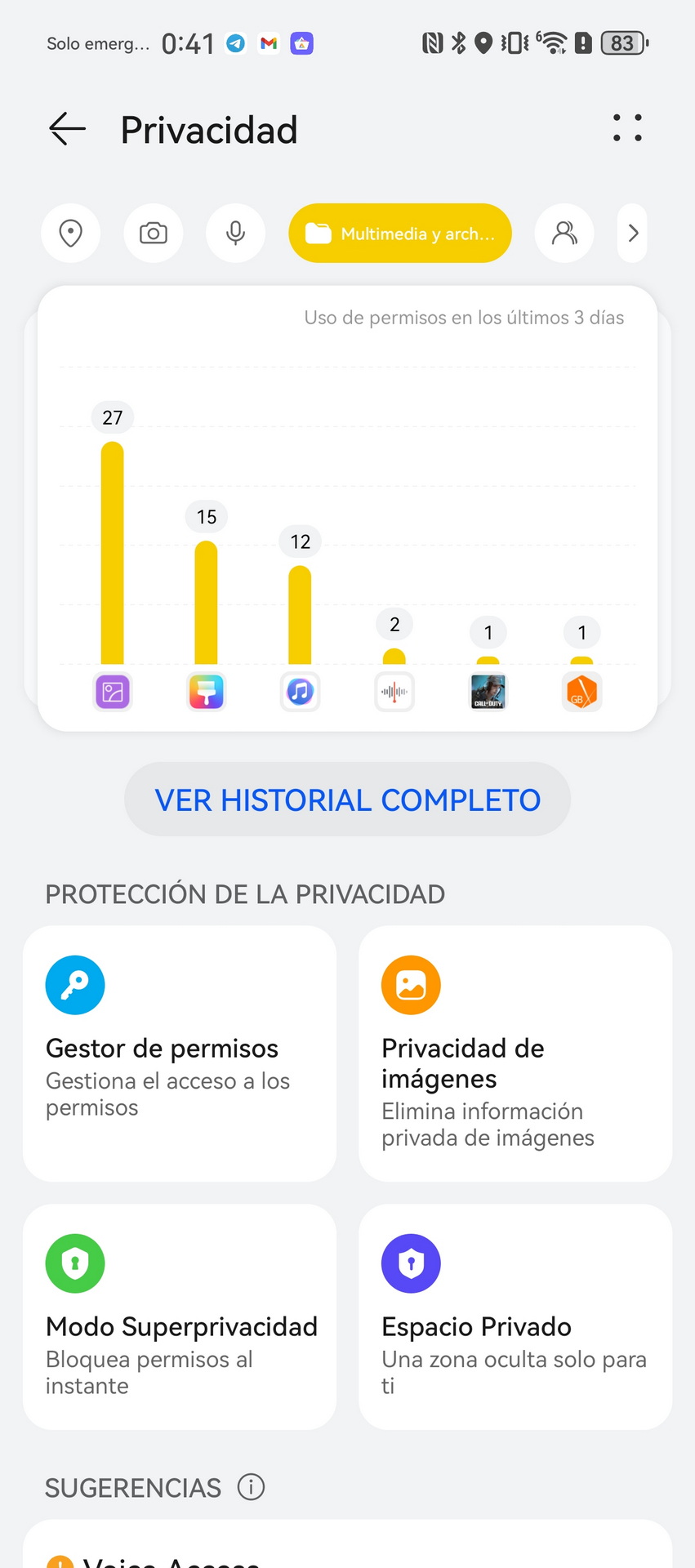Select the contacts permission chip
This screenshot has height=1568, width=695.
(564, 233)
